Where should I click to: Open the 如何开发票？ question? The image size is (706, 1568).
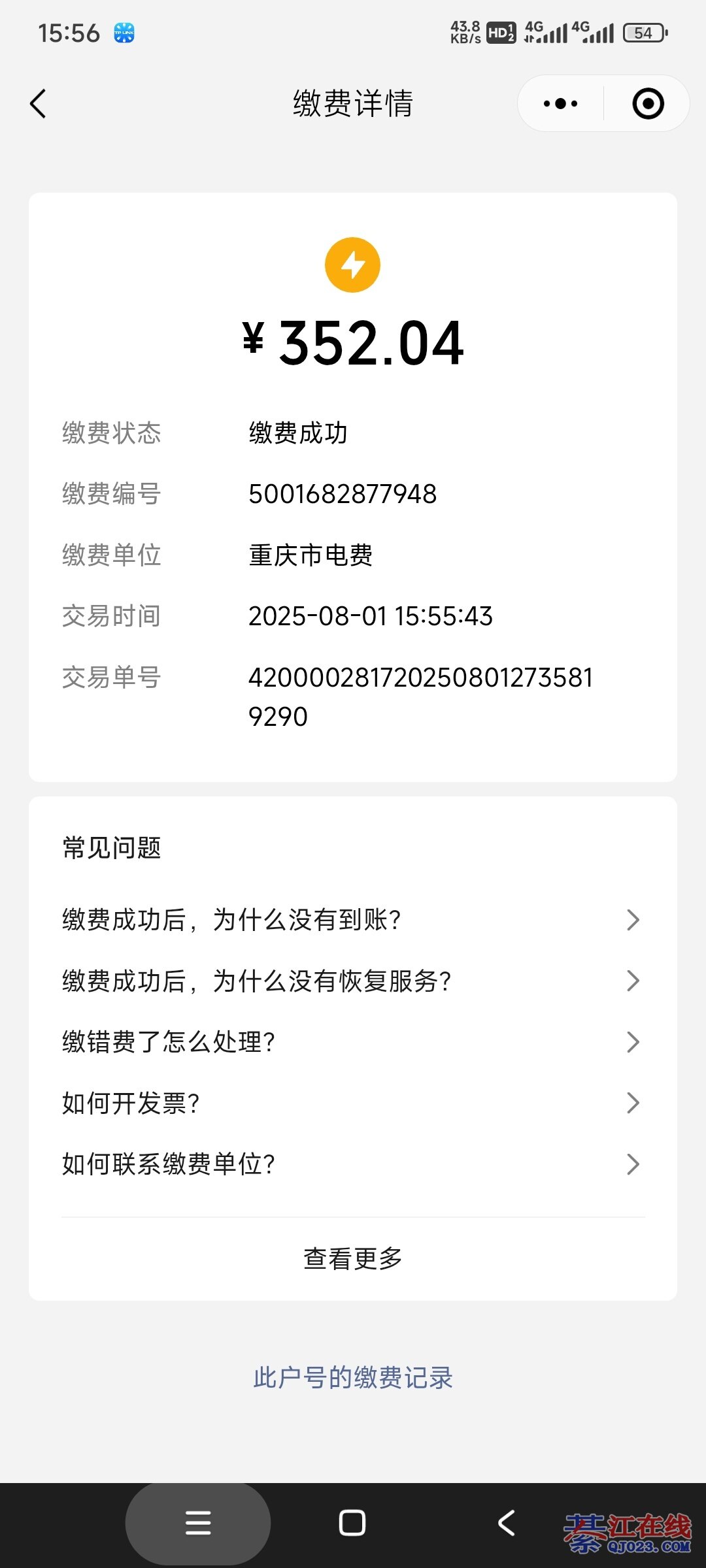[353, 1103]
